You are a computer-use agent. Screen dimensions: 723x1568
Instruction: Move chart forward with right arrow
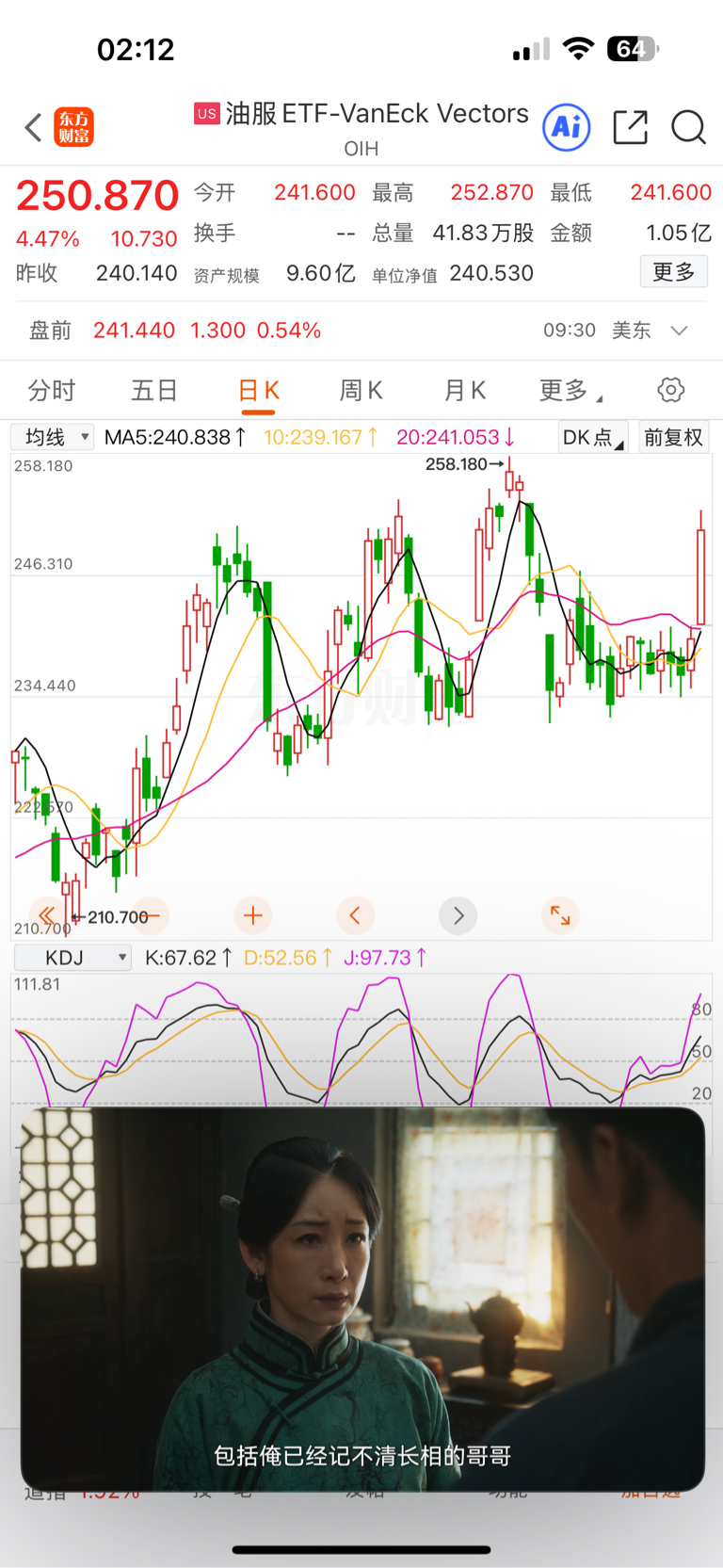pyautogui.click(x=458, y=915)
